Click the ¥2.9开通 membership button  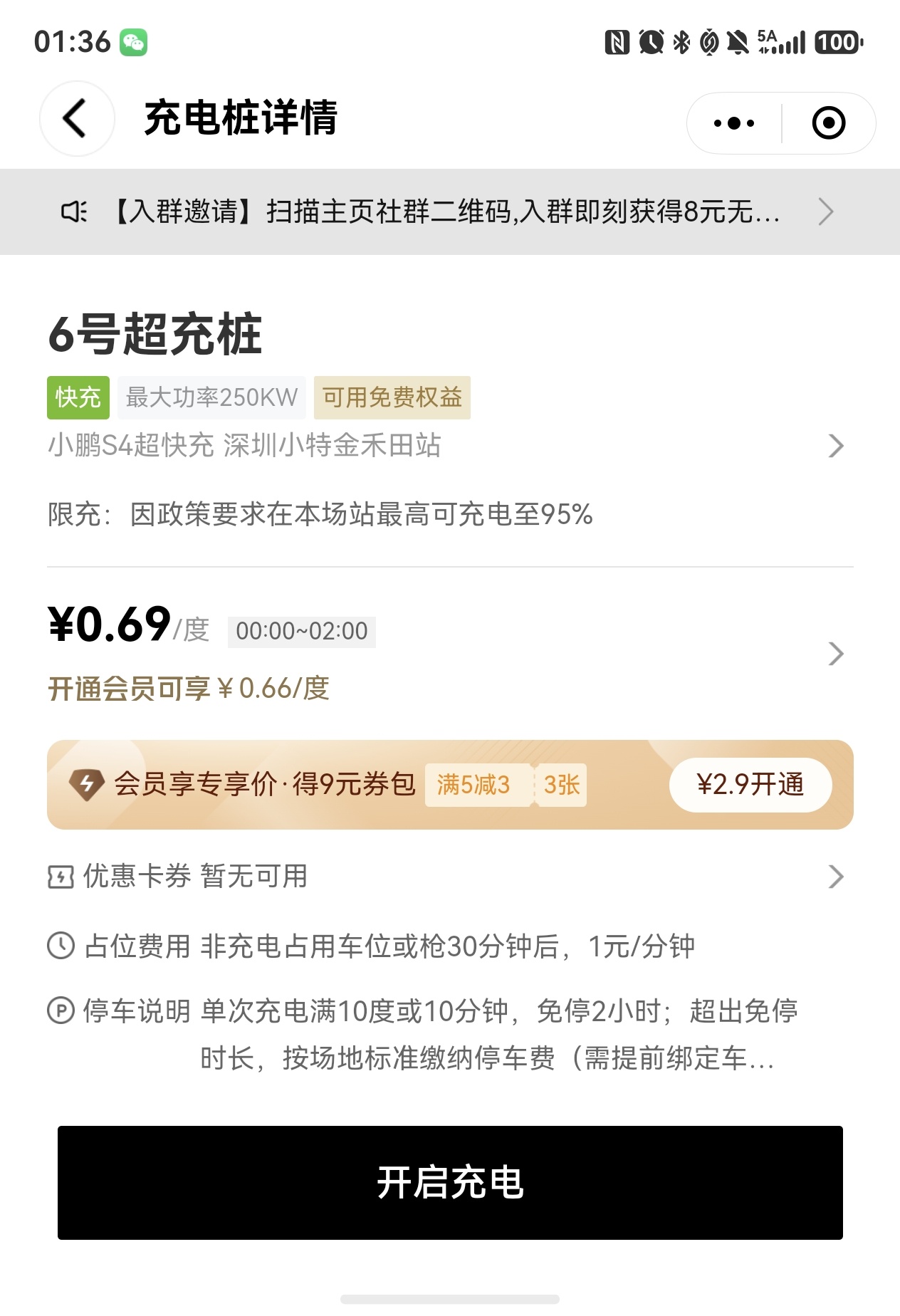[750, 784]
